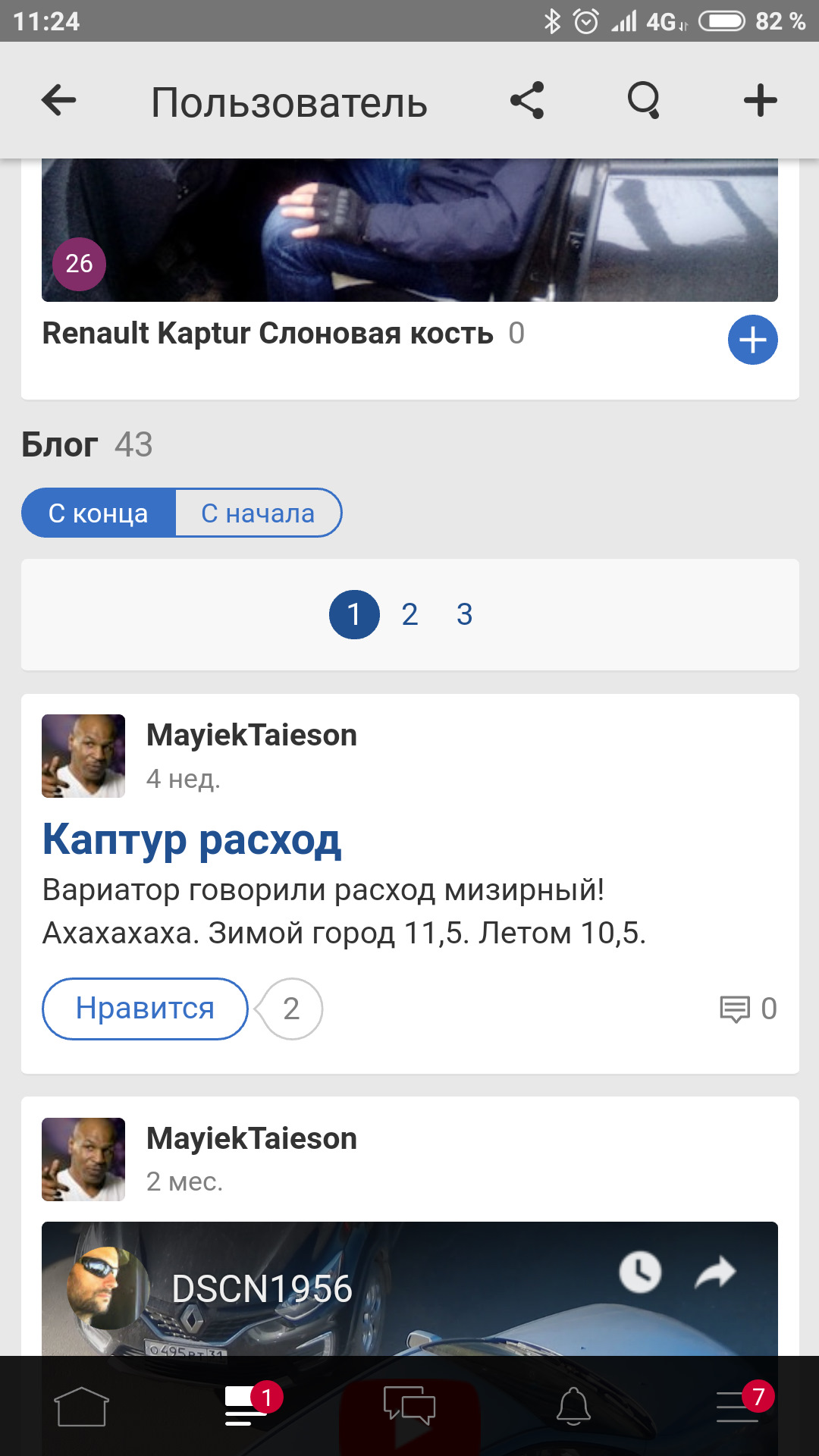The height and width of the screenshot is (1456, 819).
Task: Show who liked Каптур расход
Action: (x=291, y=1009)
